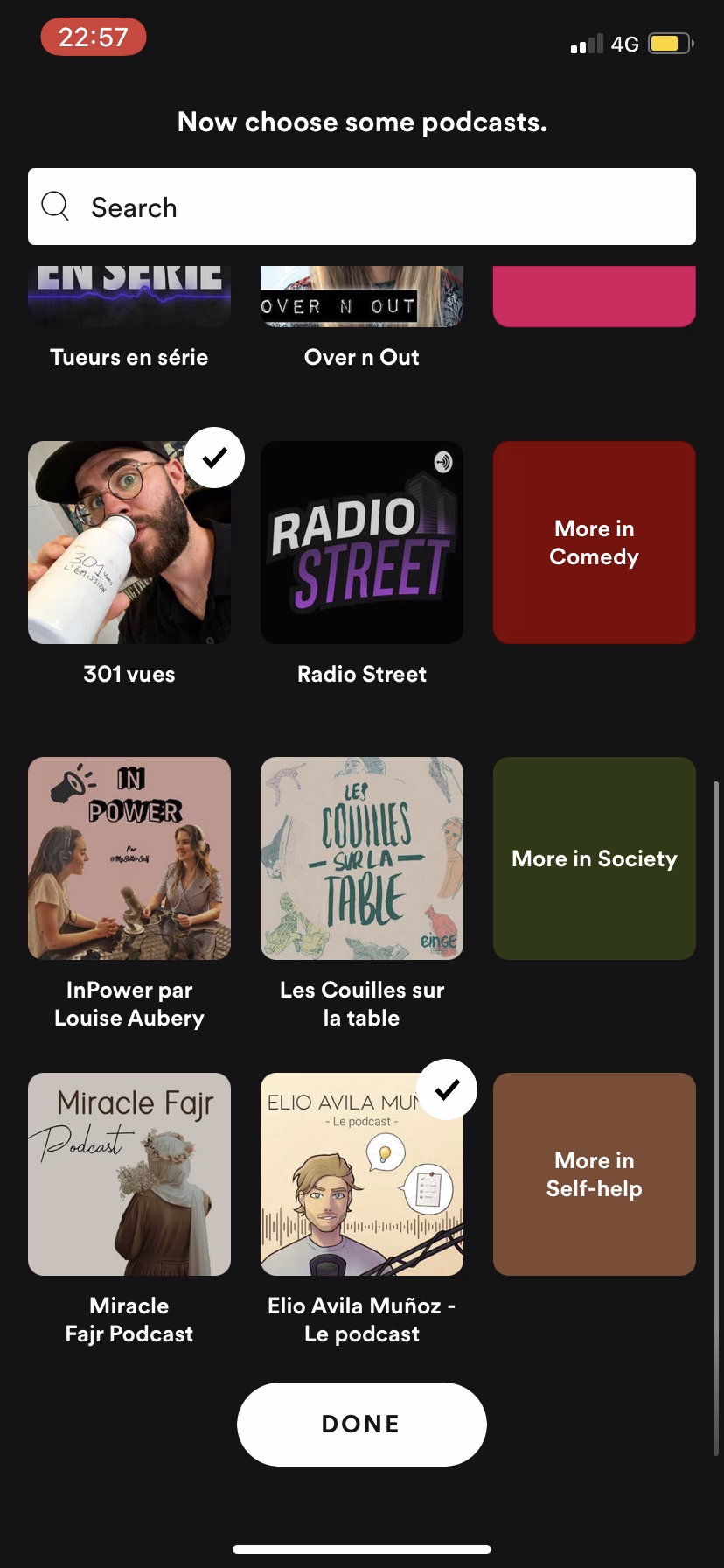
Task: Select the Les Couilles sur la table artwork
Action: (361, 858)
